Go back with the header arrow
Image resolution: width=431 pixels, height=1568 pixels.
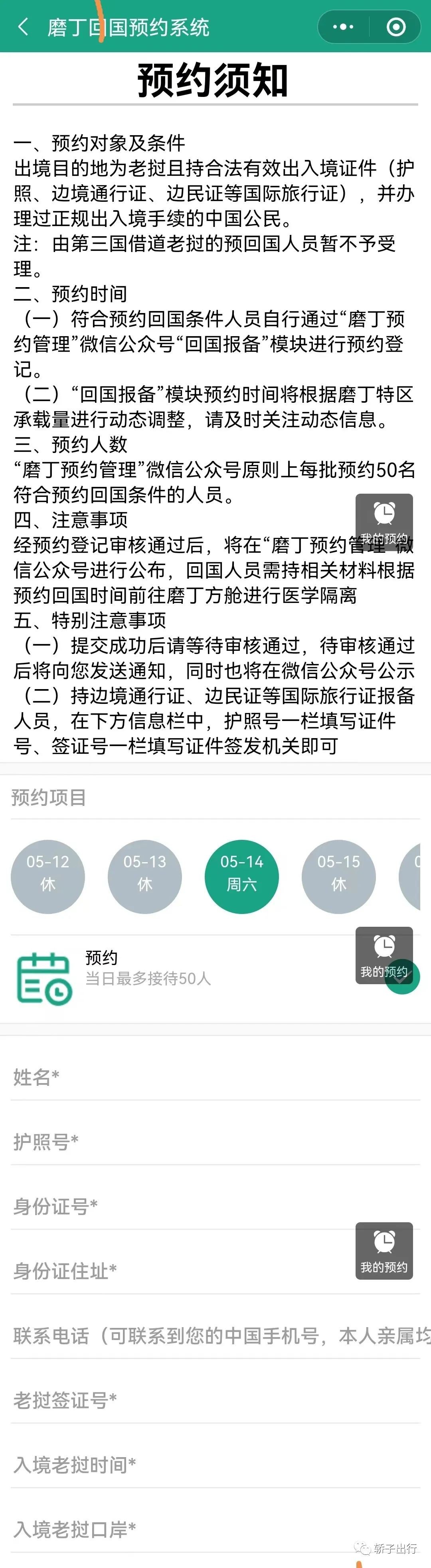tap(23, 27)
